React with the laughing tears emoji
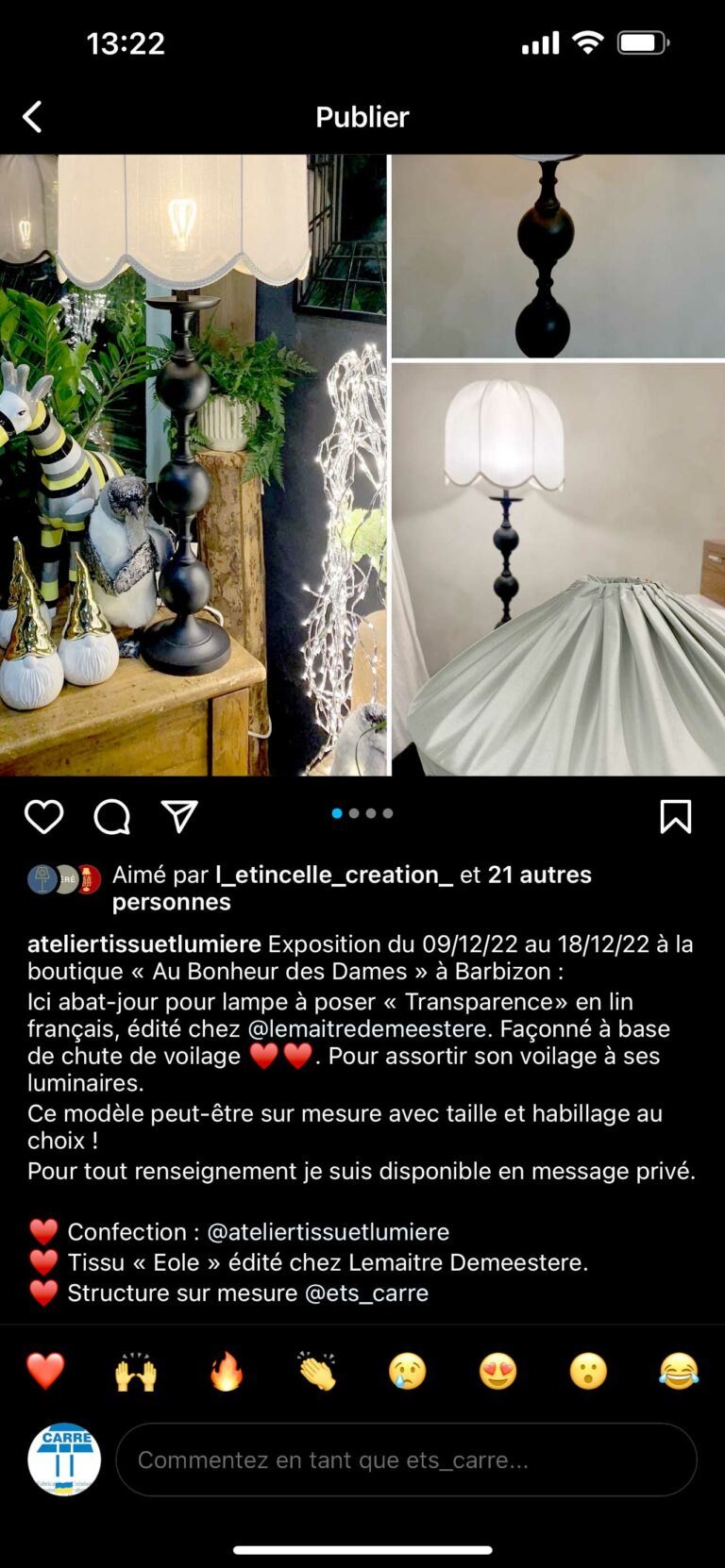 (679, 1371)
